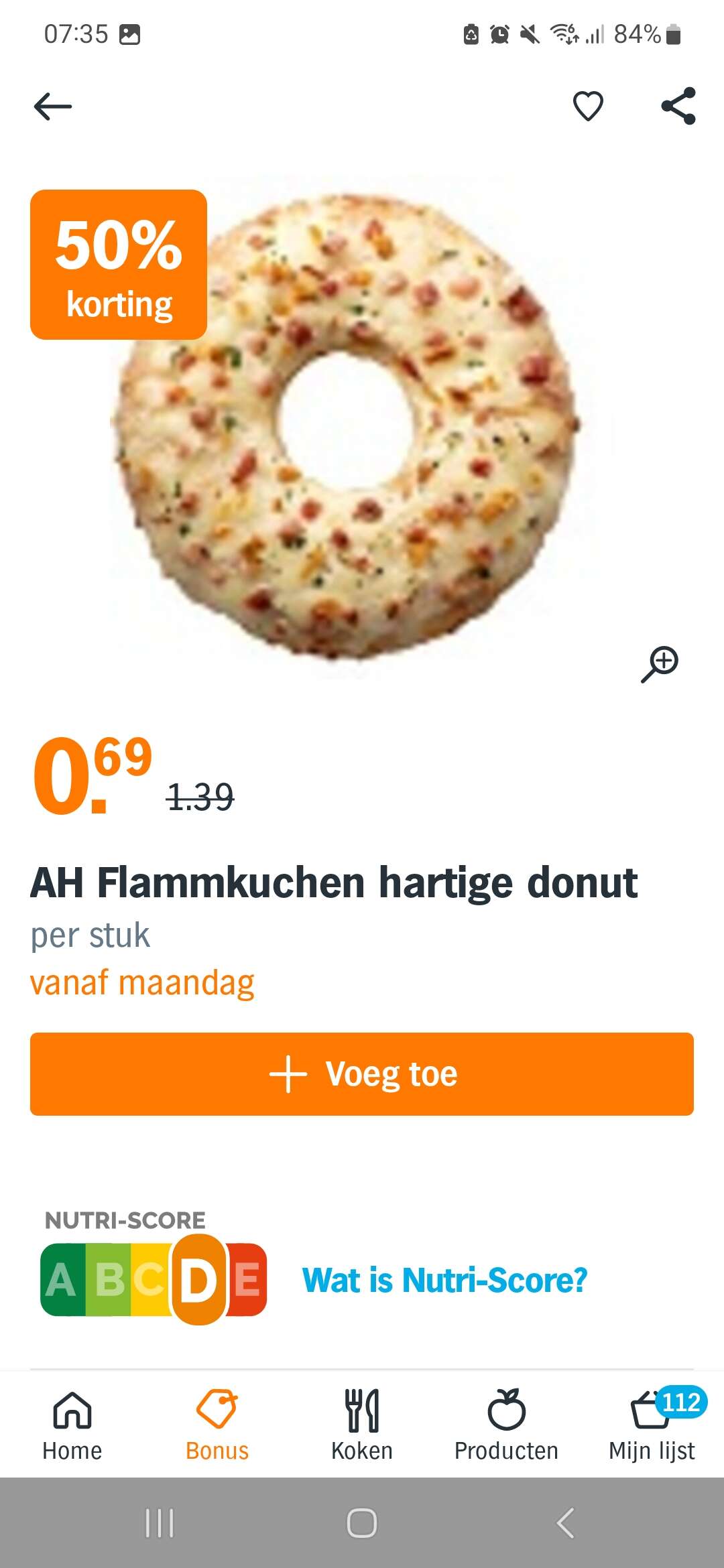Enlarge the product image with magnifier
The width and height of the screenshot is (724, 1568).
click(x=660, y=664)
